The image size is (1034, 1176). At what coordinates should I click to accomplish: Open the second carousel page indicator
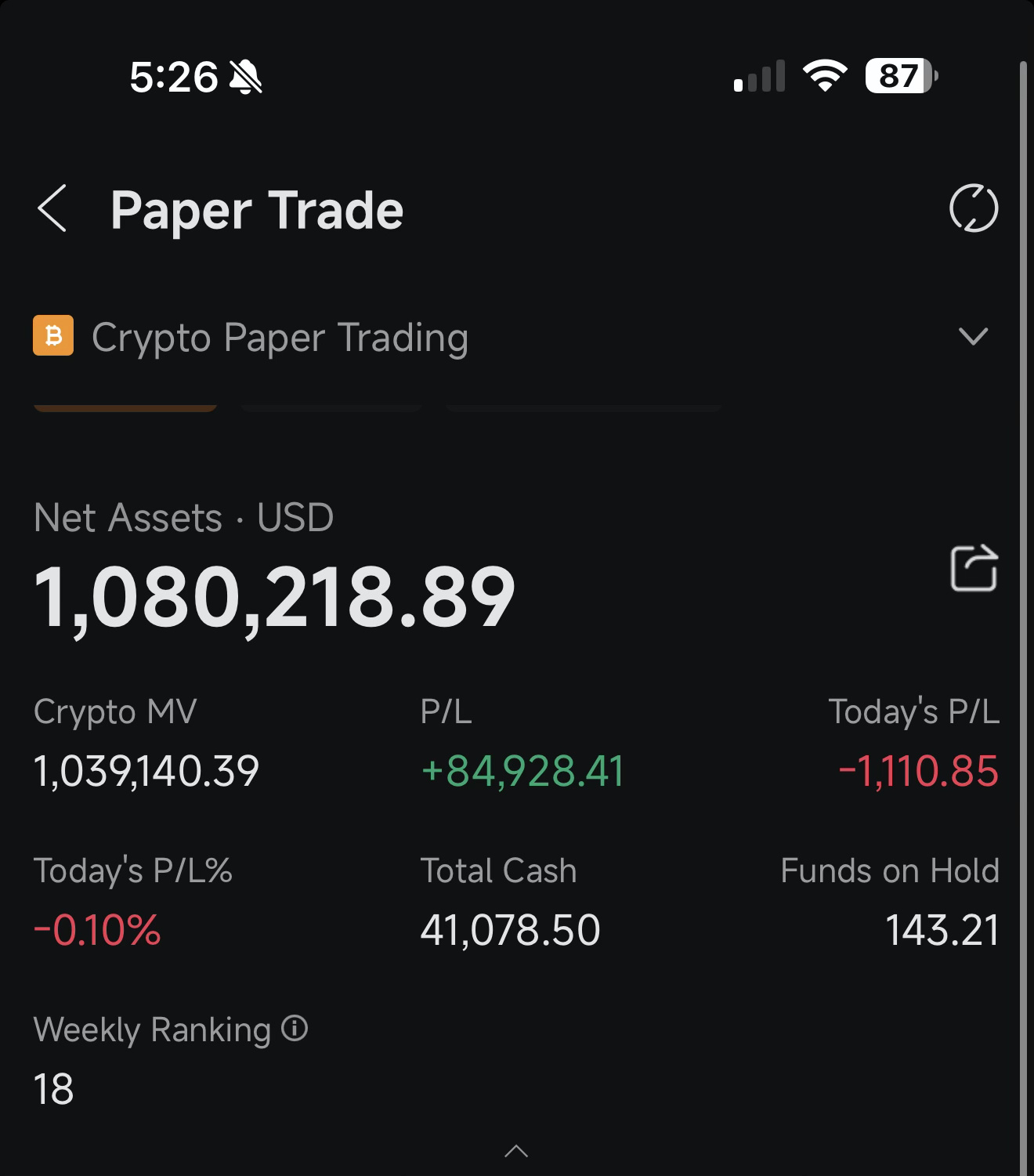click(331, 408)
